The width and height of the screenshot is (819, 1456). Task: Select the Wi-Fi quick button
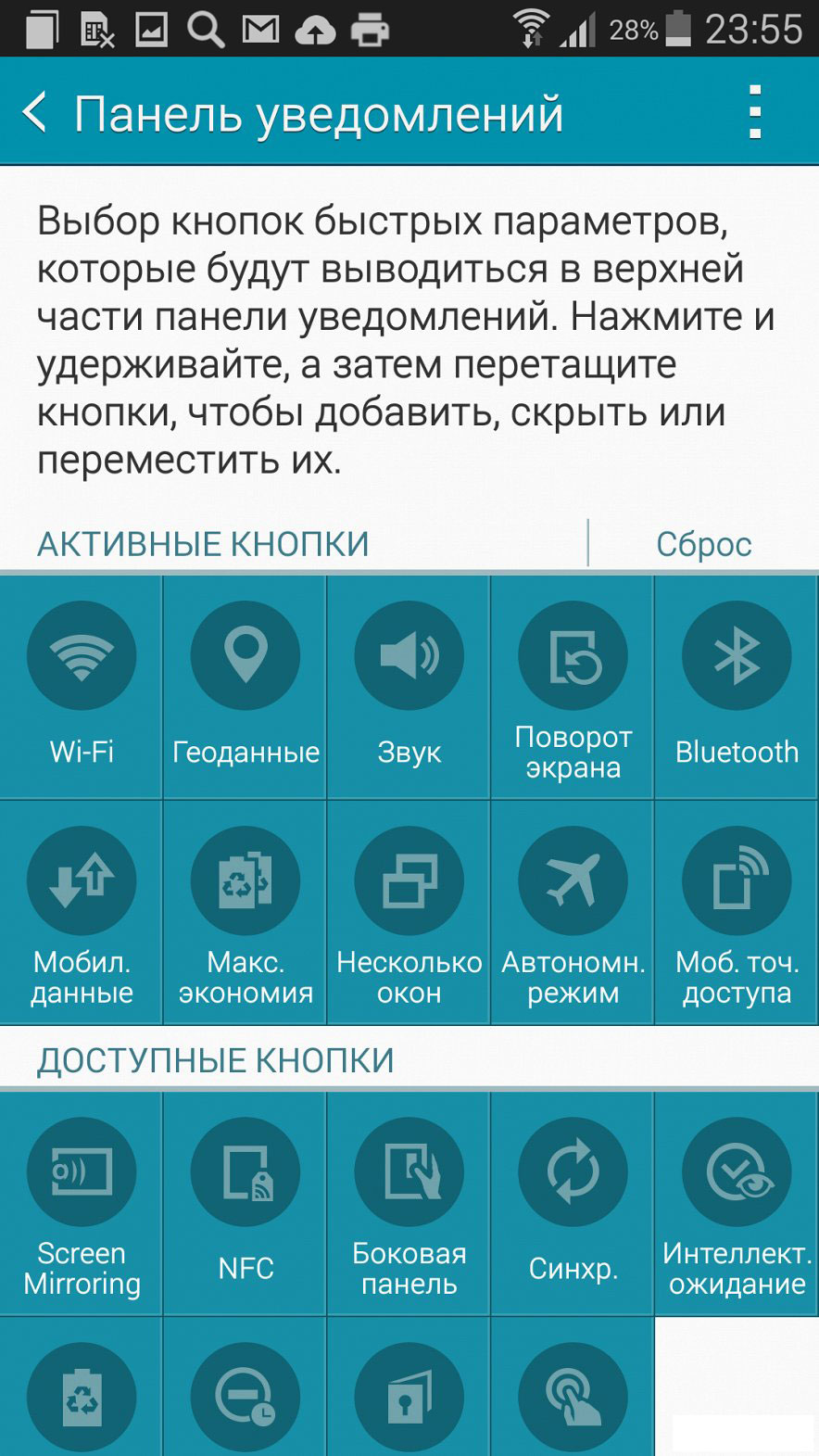point(82,686)
